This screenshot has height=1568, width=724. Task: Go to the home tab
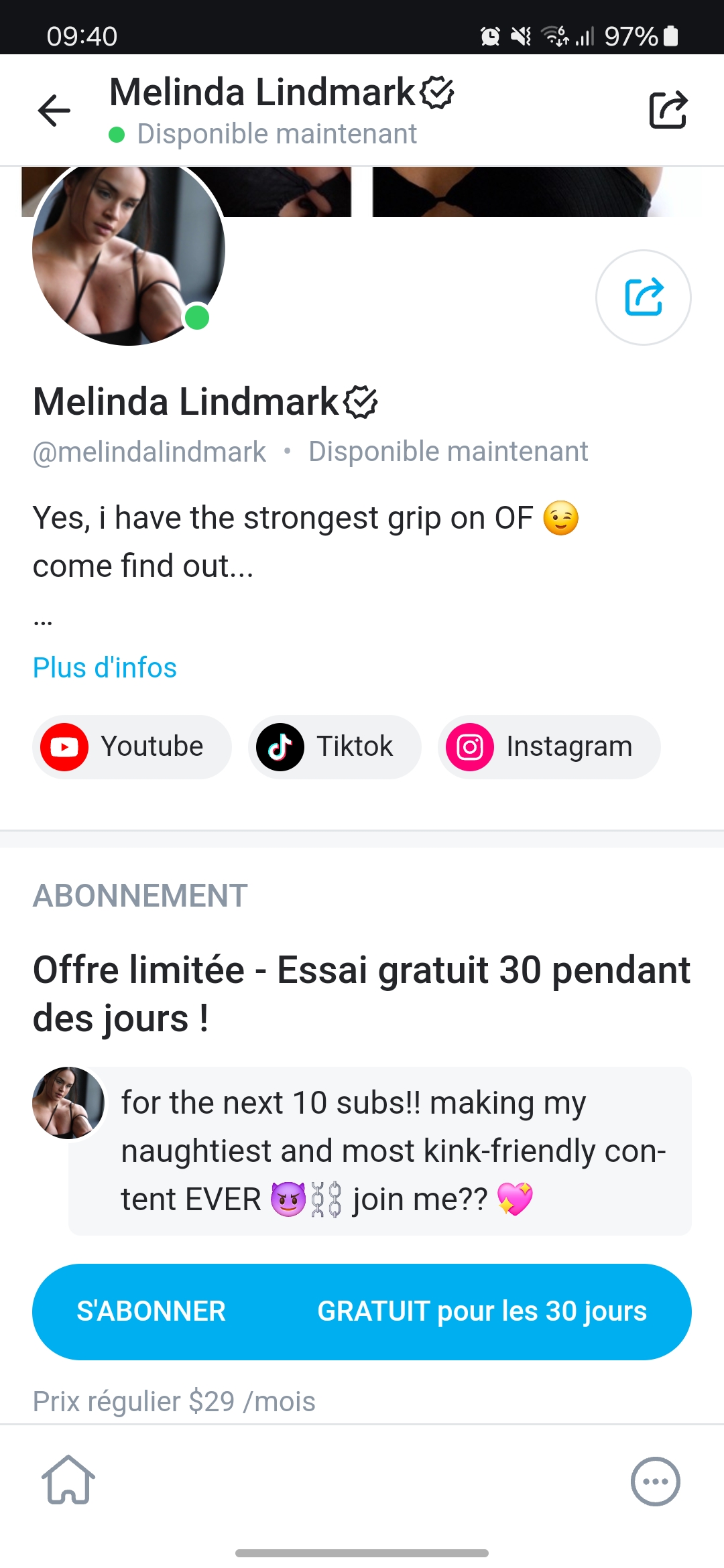pos(68,1480)
